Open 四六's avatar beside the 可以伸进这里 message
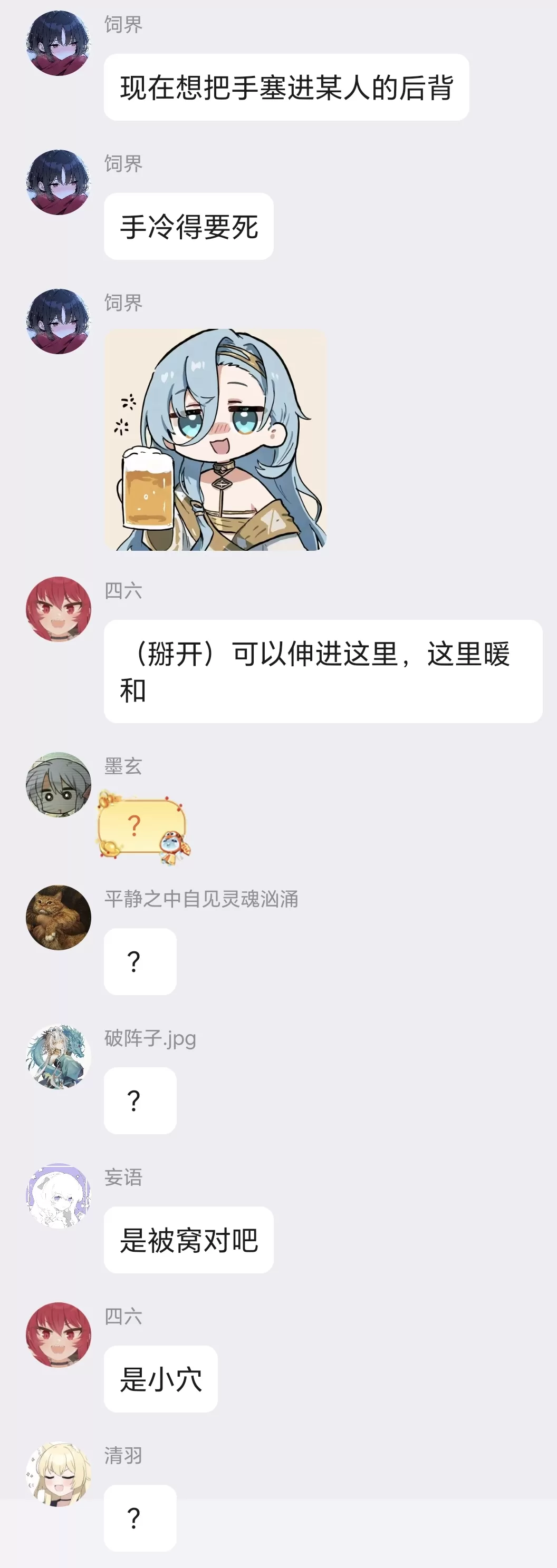Image resolution: width=557 pixels, height=1568 pixels. point(59,609)
